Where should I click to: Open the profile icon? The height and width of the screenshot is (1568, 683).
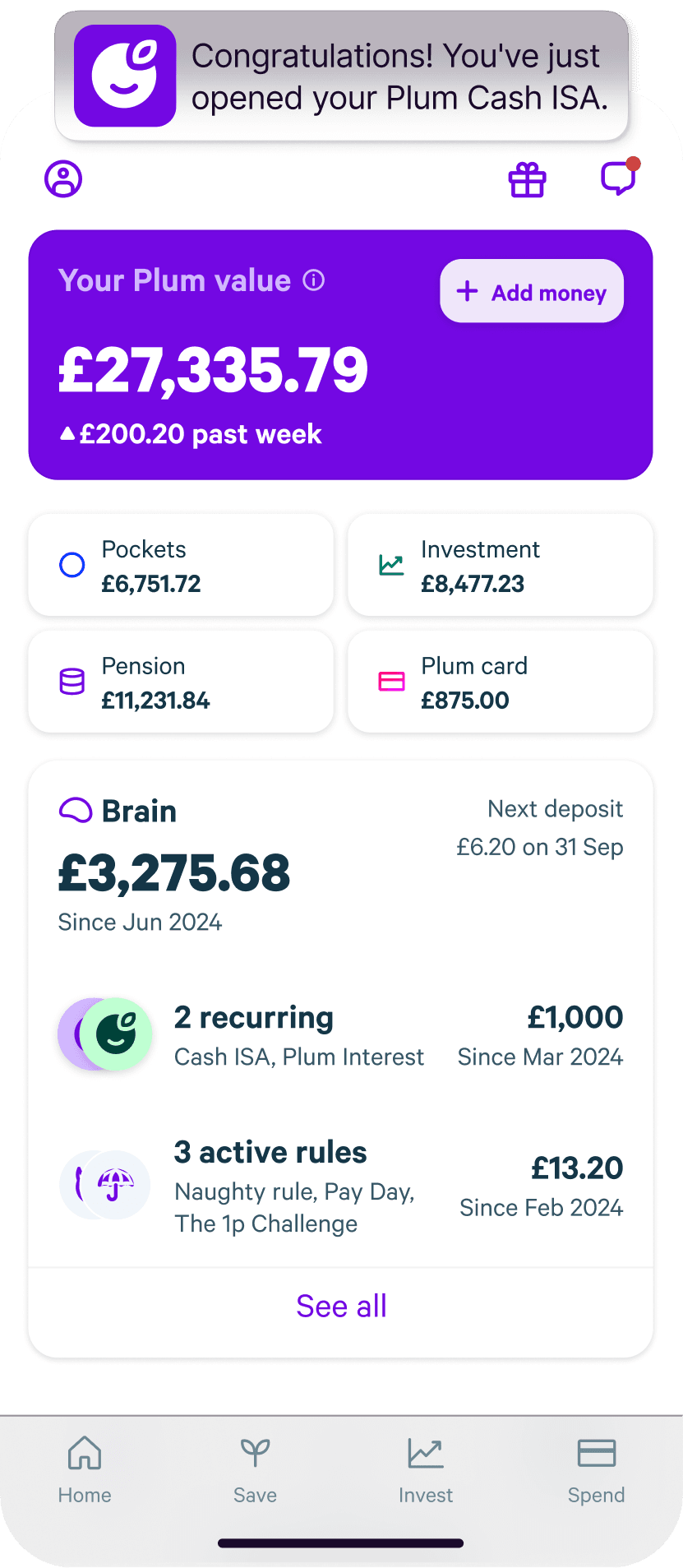pos(63,178)
